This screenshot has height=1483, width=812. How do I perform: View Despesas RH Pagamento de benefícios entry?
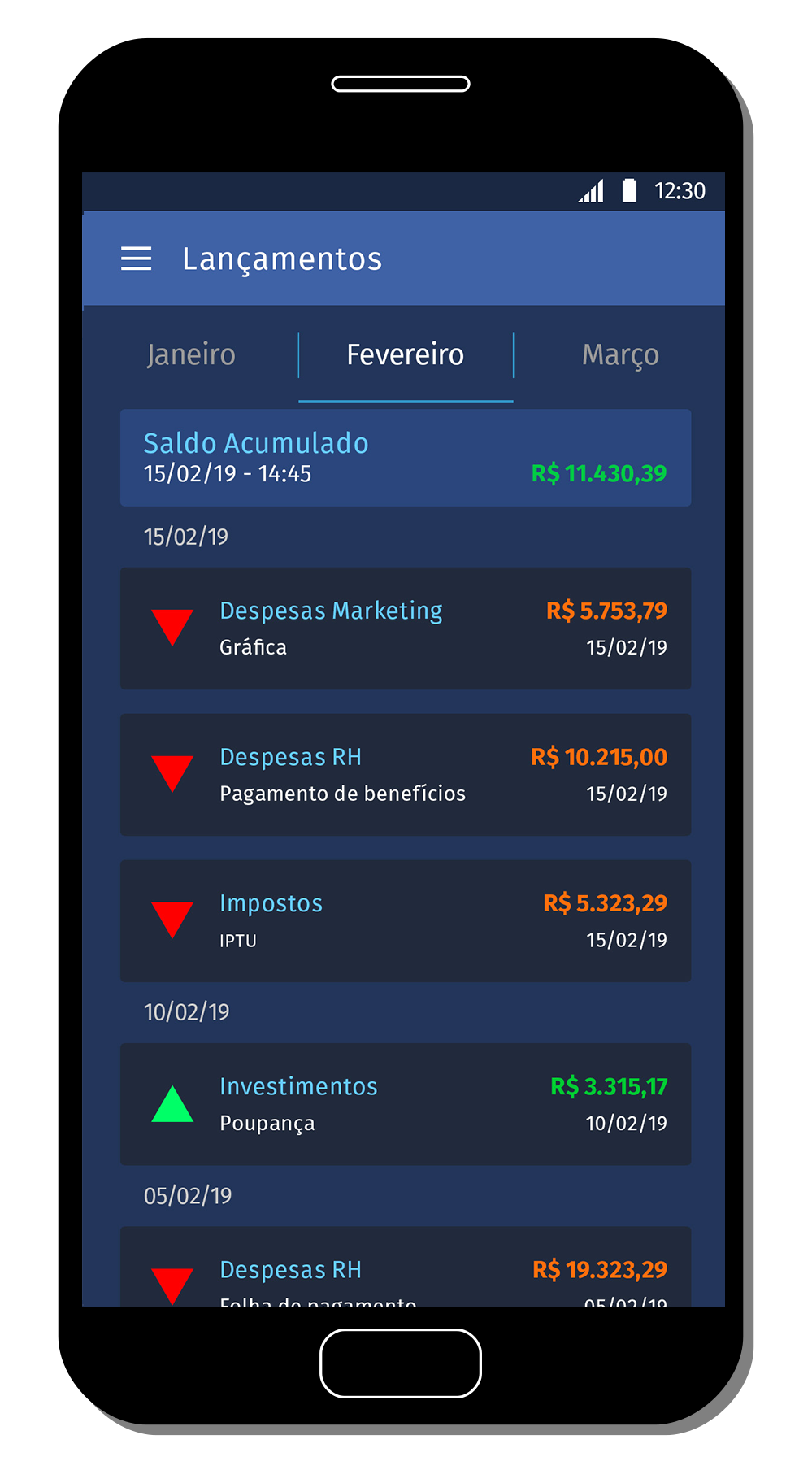click(406, 775)
